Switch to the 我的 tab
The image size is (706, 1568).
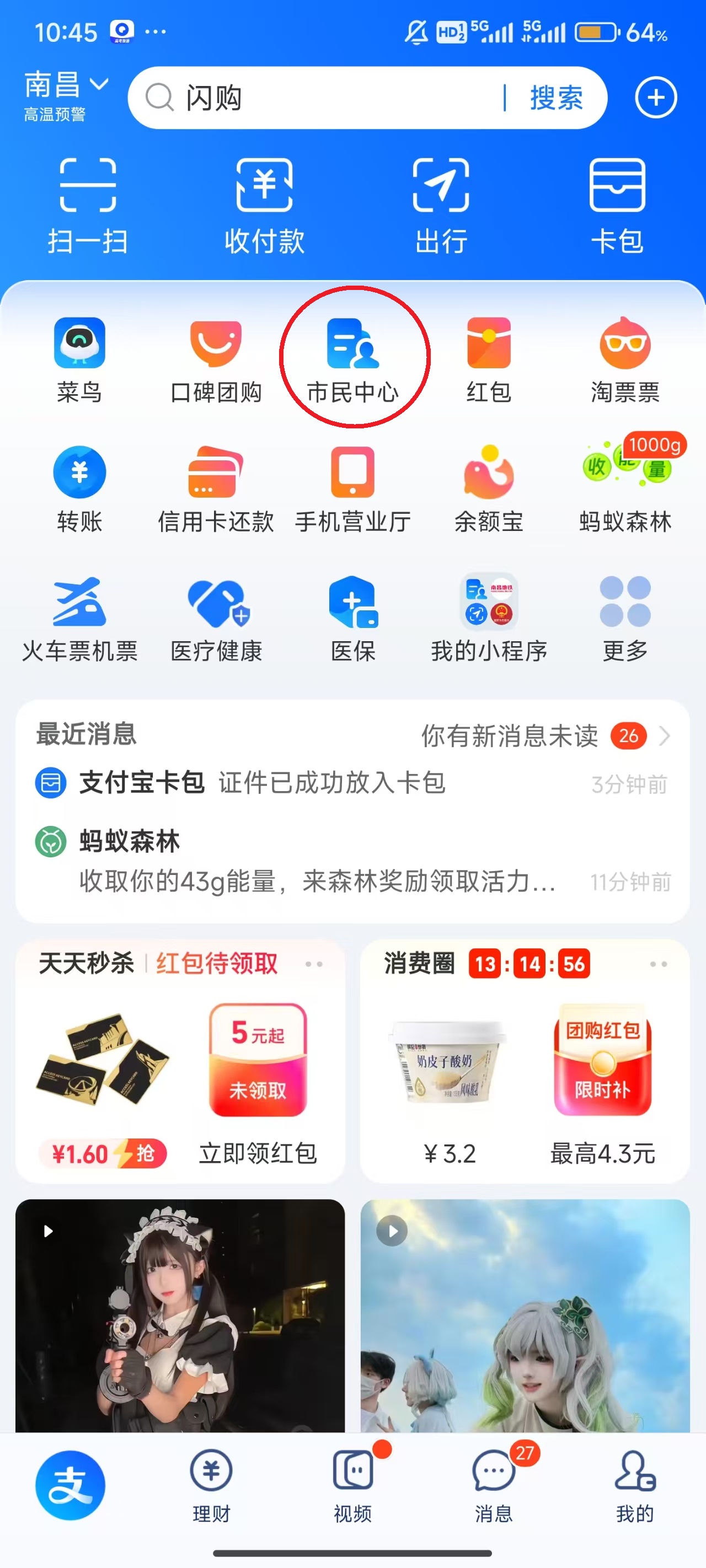635,1484
